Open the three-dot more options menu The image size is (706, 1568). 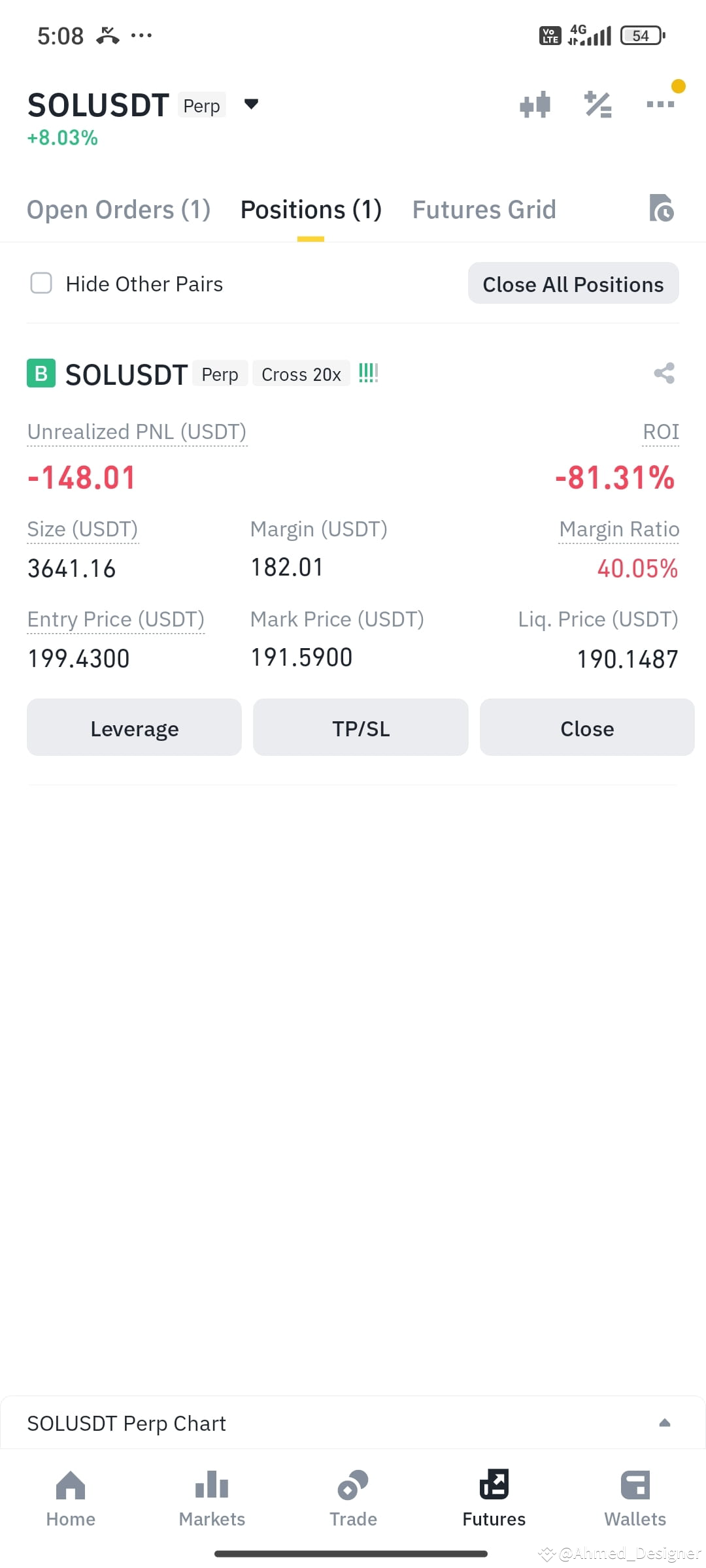[x=659, y=105]
